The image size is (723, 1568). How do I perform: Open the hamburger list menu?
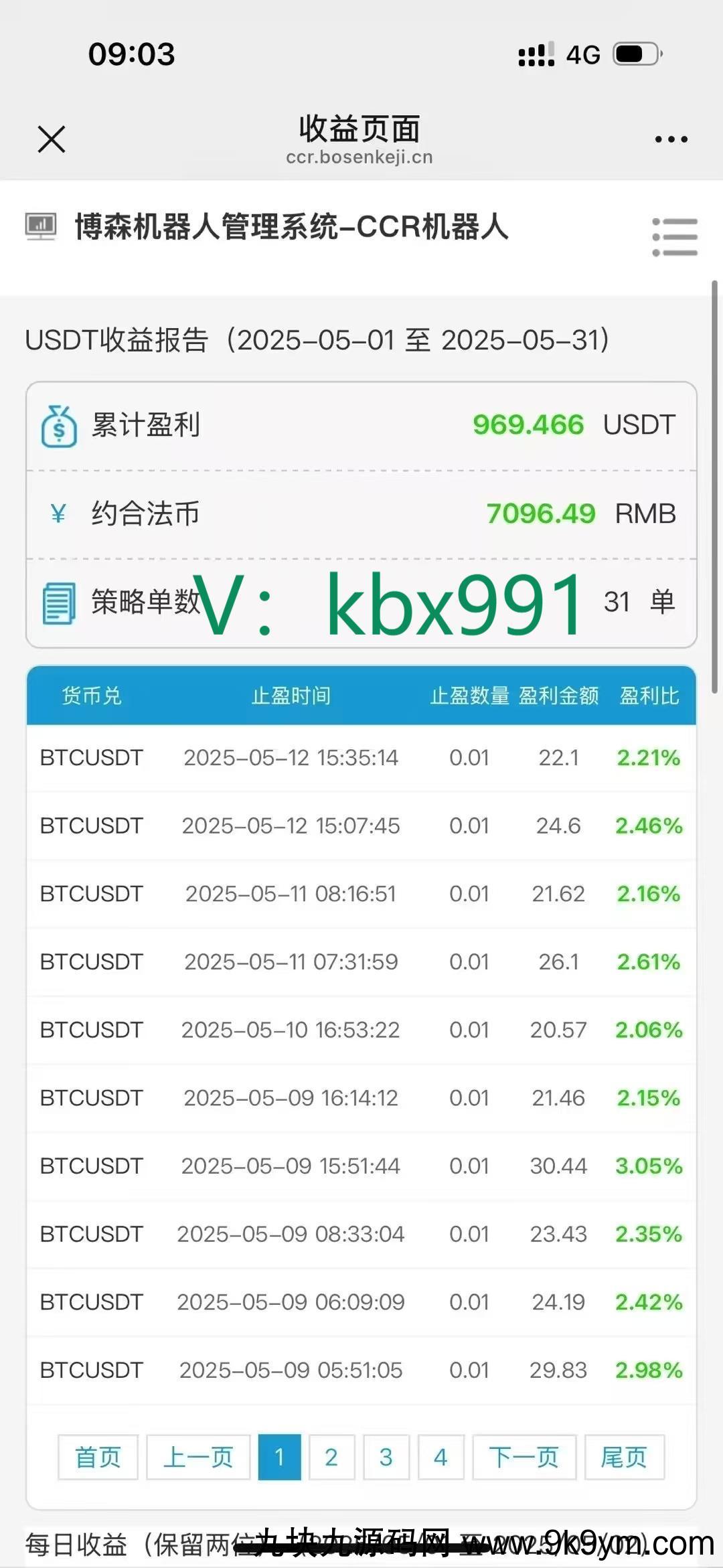coord(675,236)
